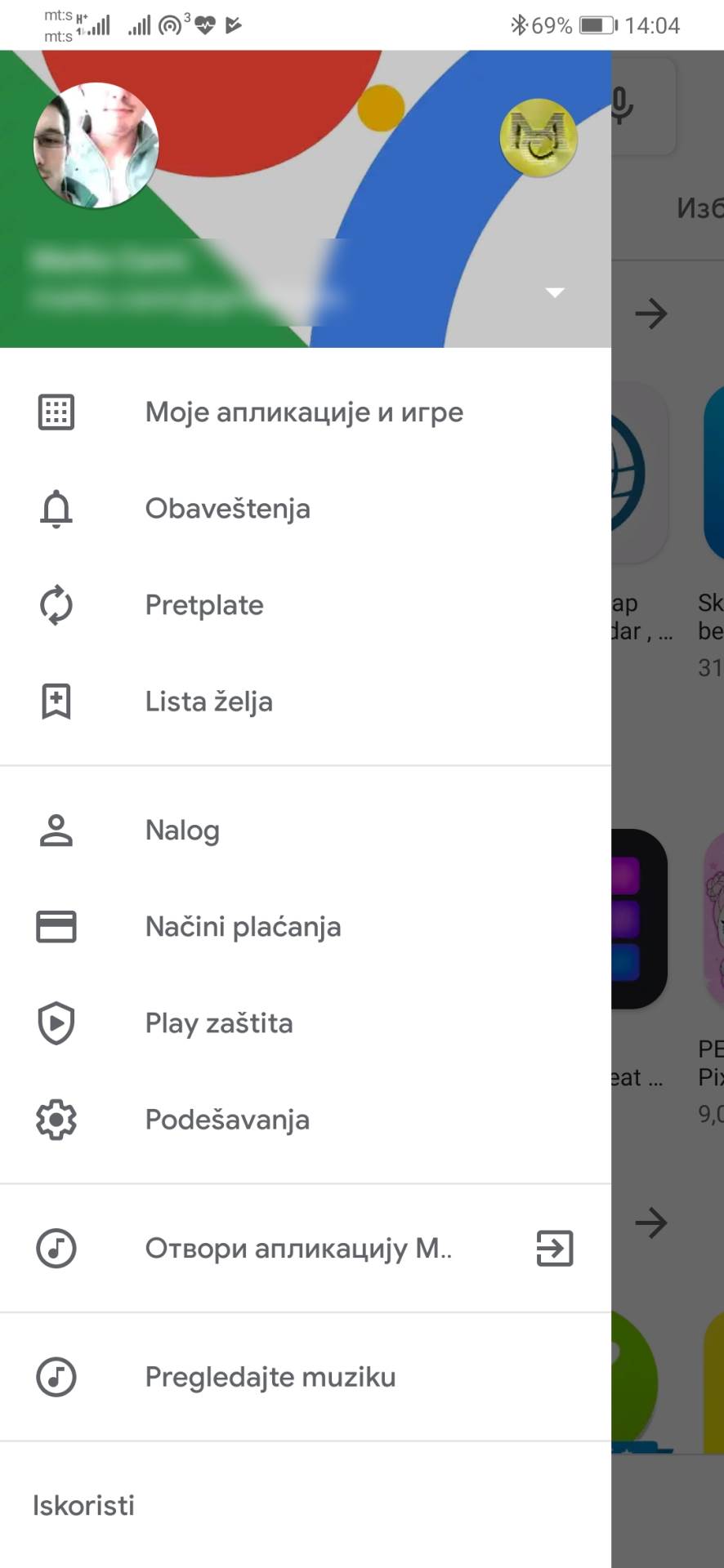
Task: Expand the account switcher arrow
Action: pyautogui.click(x=556, y=292)
